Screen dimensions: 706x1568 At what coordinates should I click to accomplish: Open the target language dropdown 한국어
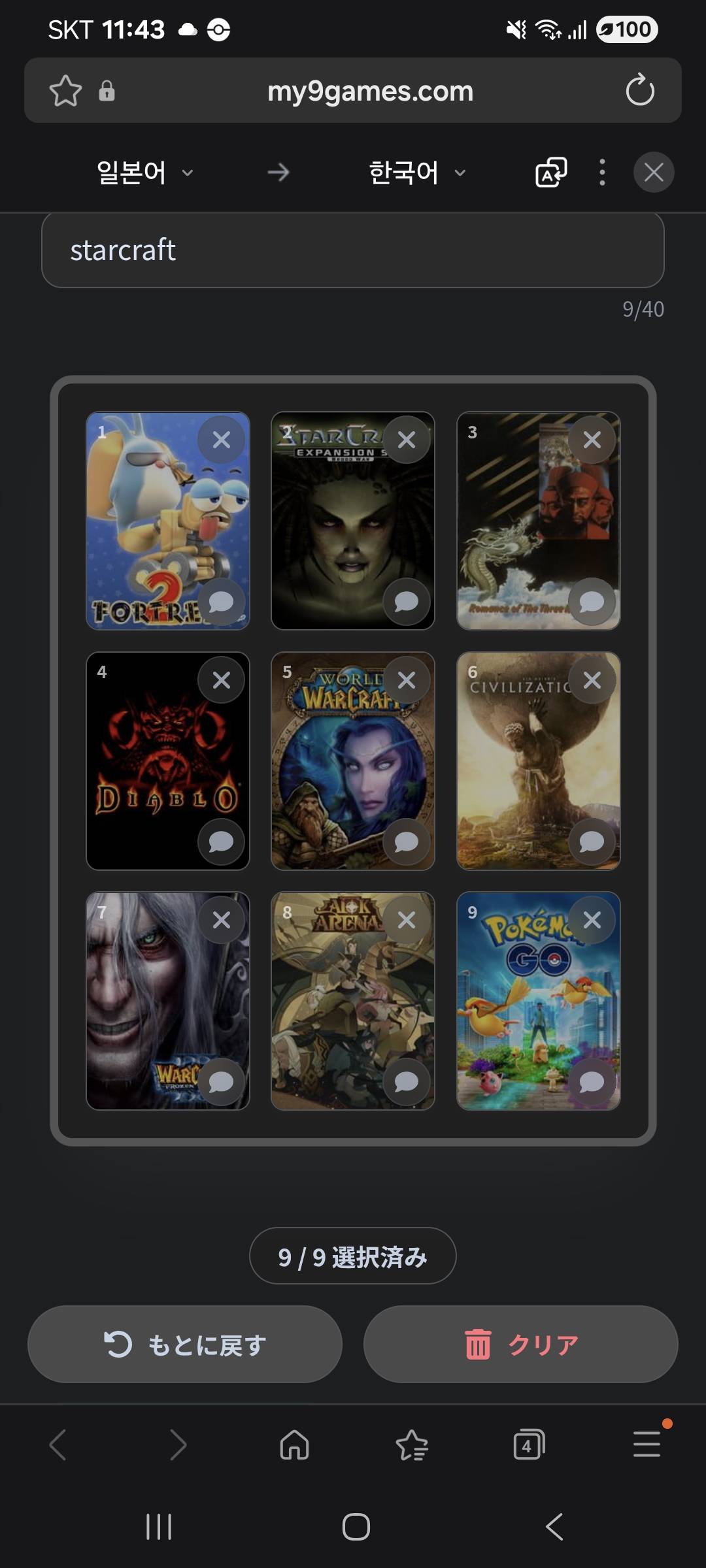(417, 172)
